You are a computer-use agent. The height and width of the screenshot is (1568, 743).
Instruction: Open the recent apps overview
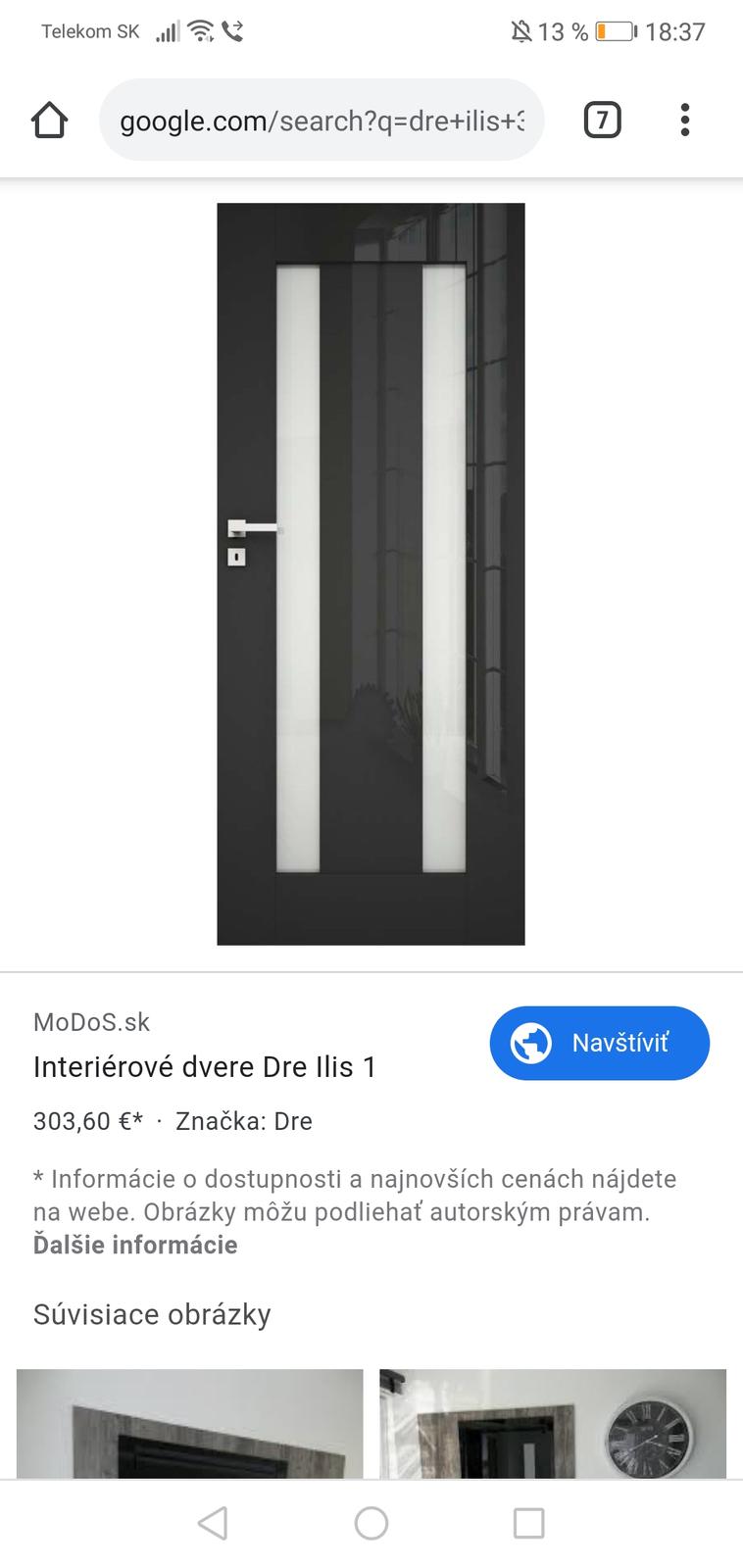(528, 1523)
